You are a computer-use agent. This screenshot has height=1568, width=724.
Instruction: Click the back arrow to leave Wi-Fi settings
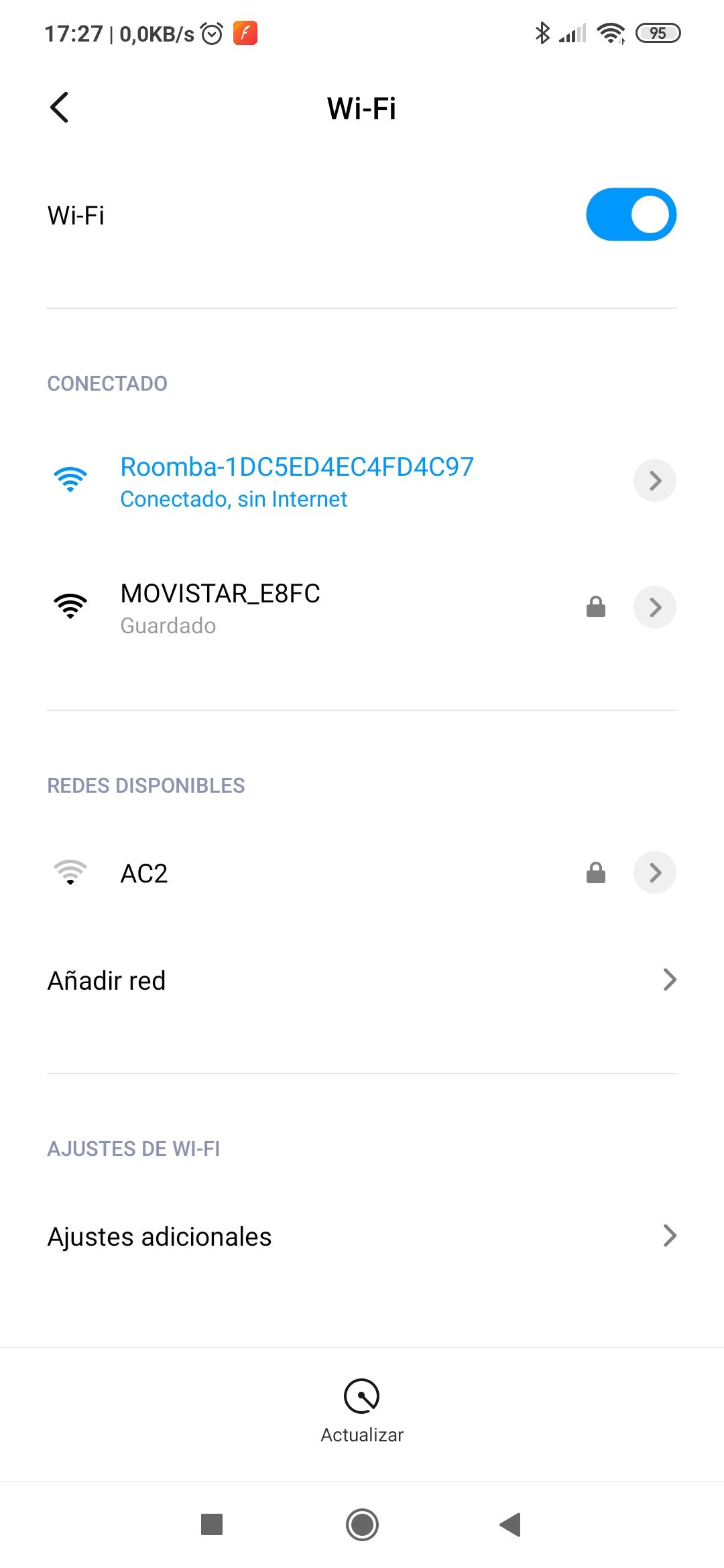point(60,106)
